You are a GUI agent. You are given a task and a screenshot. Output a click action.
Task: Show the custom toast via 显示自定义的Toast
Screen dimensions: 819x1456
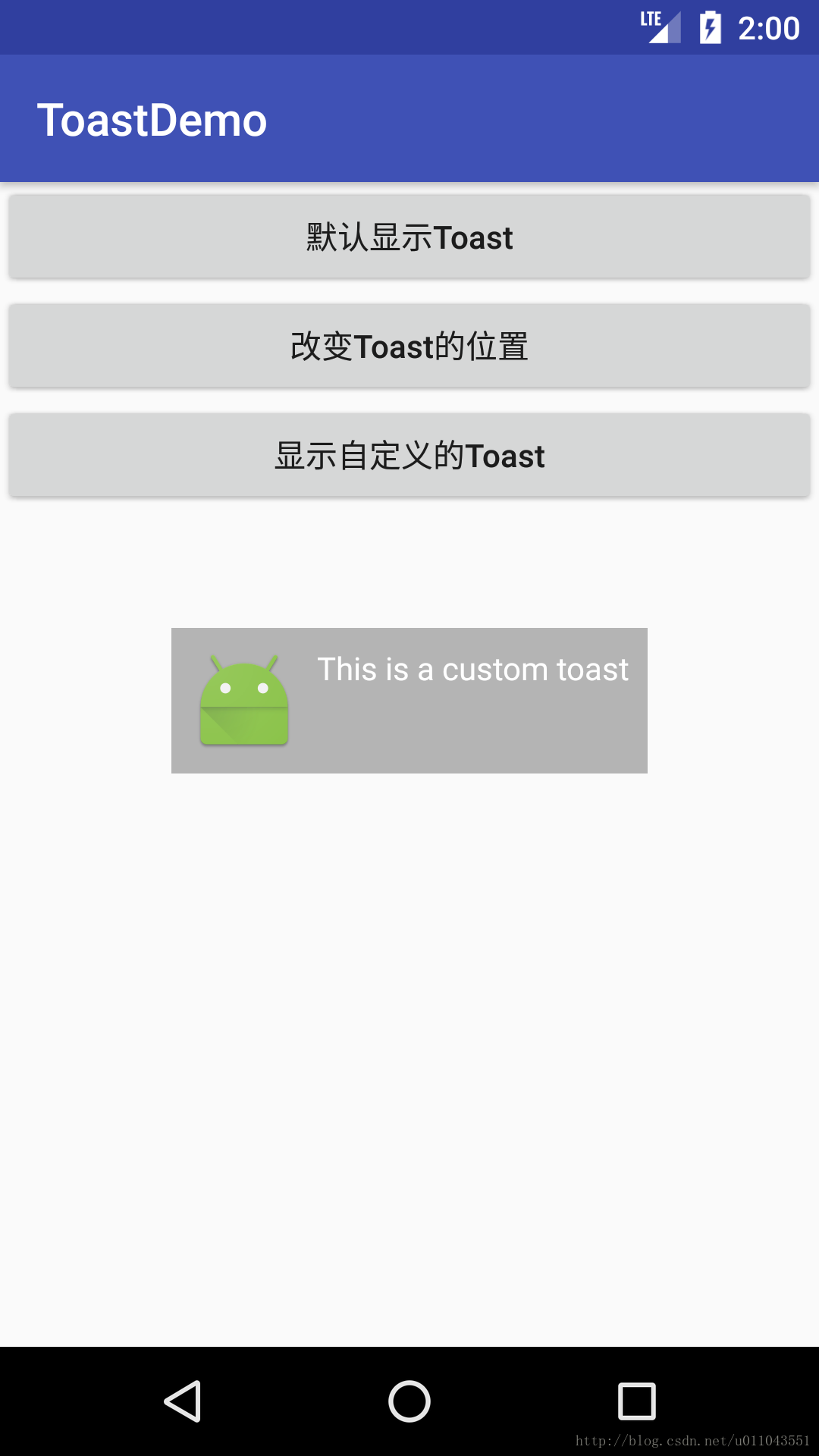(409, 455)
